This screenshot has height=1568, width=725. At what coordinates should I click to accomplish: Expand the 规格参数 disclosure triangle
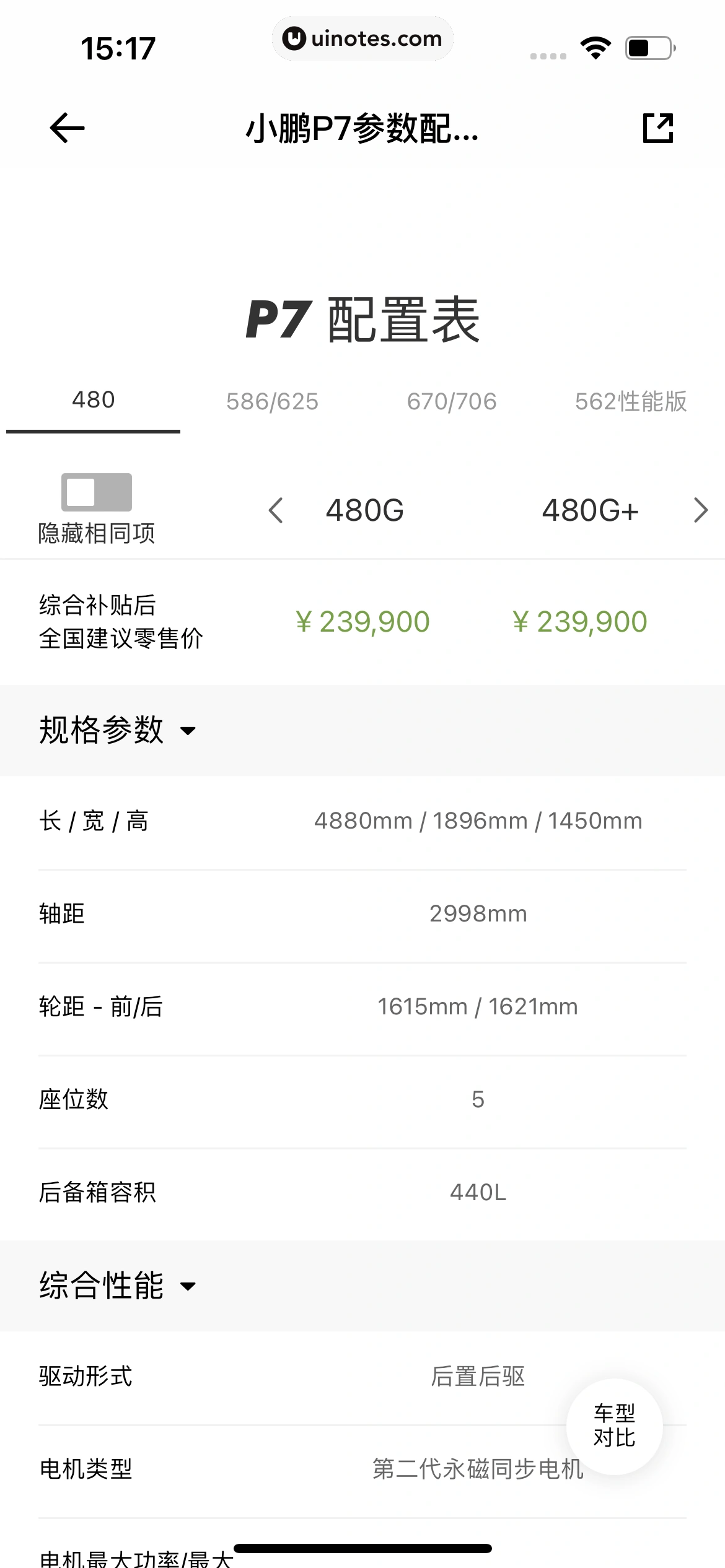[188, 732]
